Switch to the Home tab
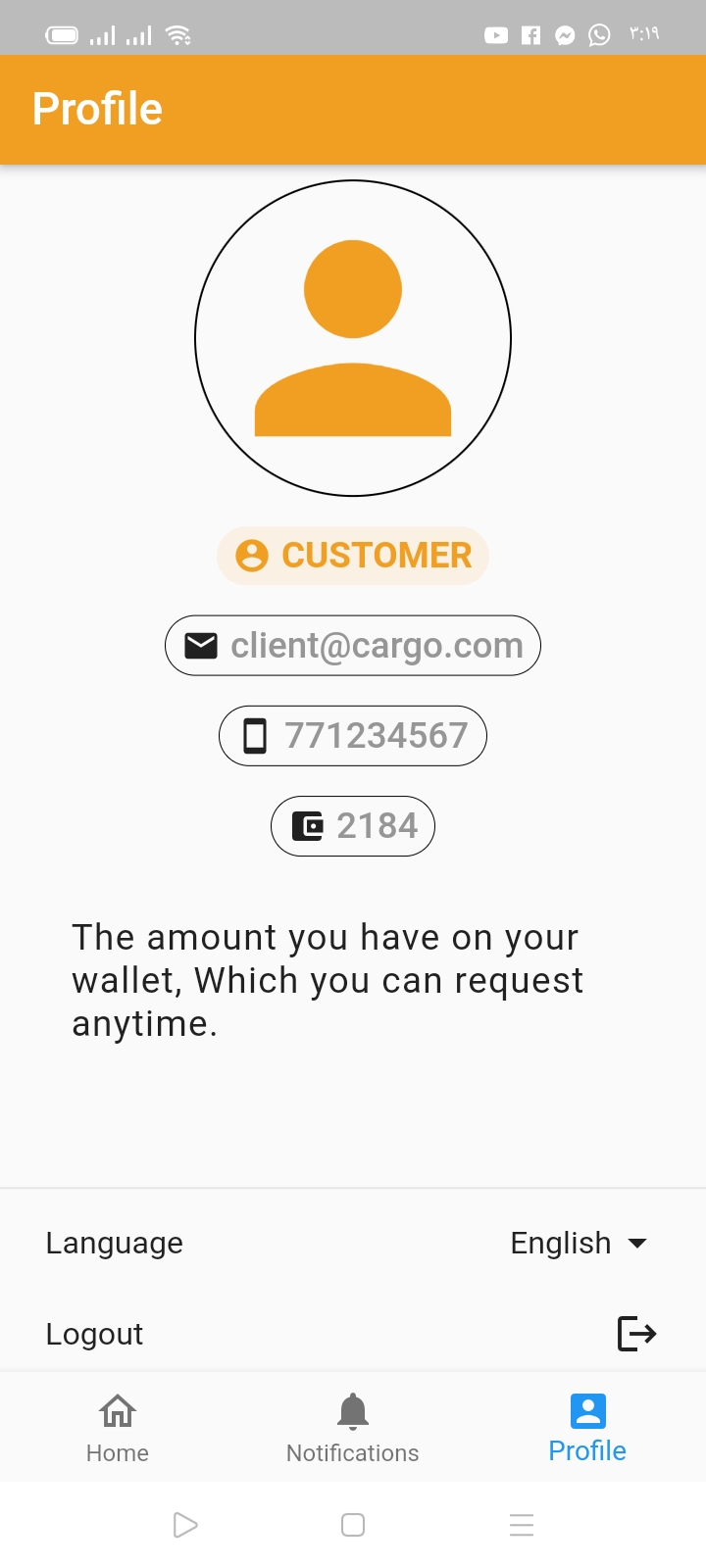 pyautogui.click(x=117, y=1426)
